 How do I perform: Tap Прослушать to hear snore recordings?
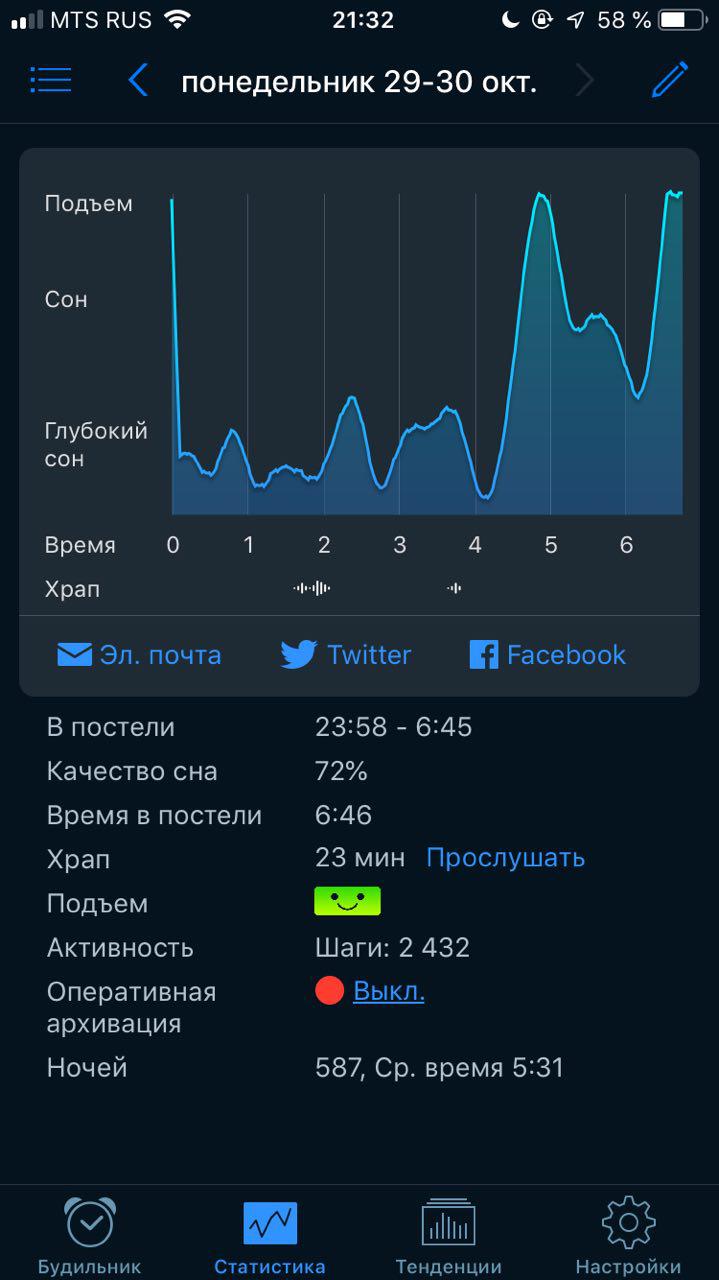point(506,858)
